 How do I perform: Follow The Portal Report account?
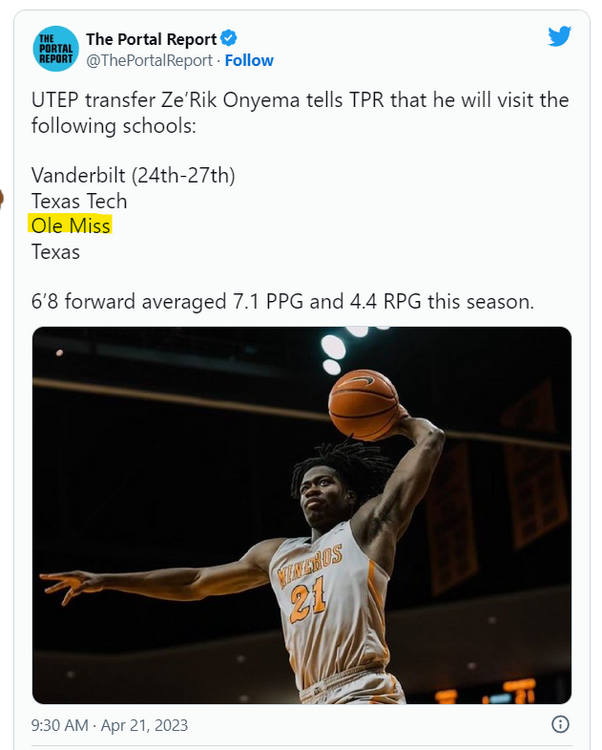(249, 60)
